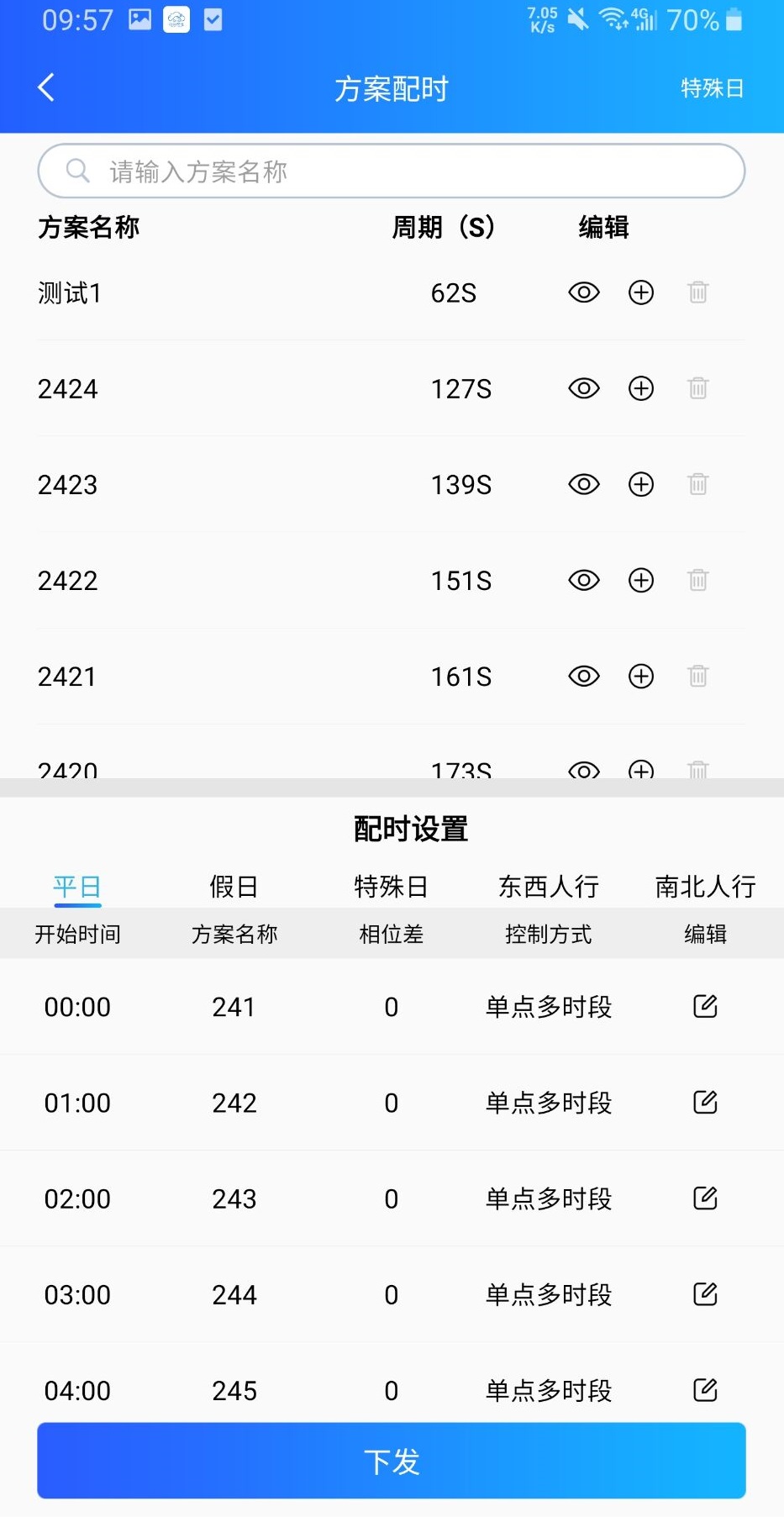Edit the 00:00 schedule entry
Image resolution: width=784 pixels, height=1517 pixels.
point(705,1006)
